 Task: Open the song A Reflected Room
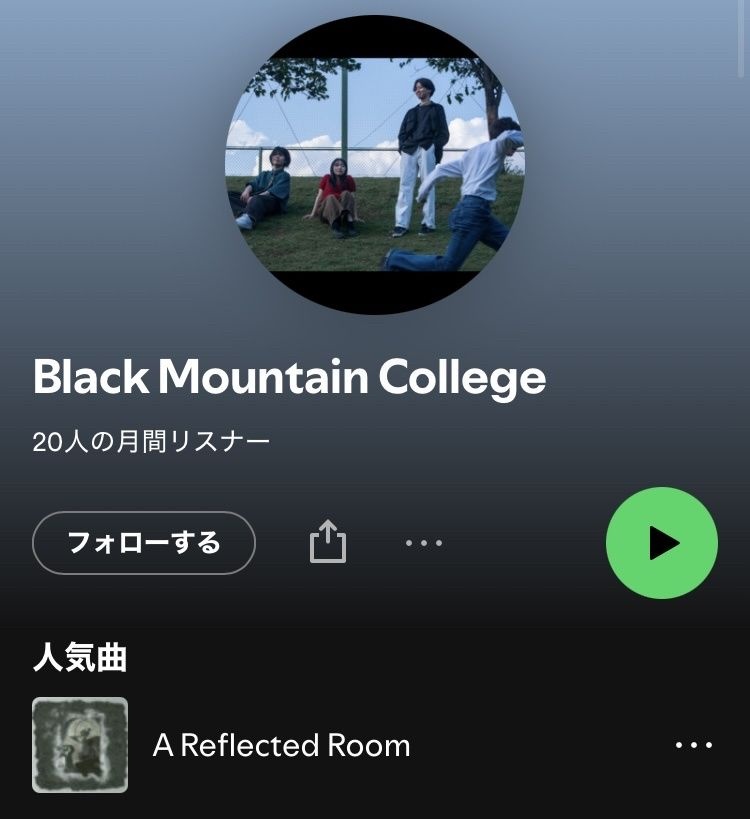click(281, 746)
